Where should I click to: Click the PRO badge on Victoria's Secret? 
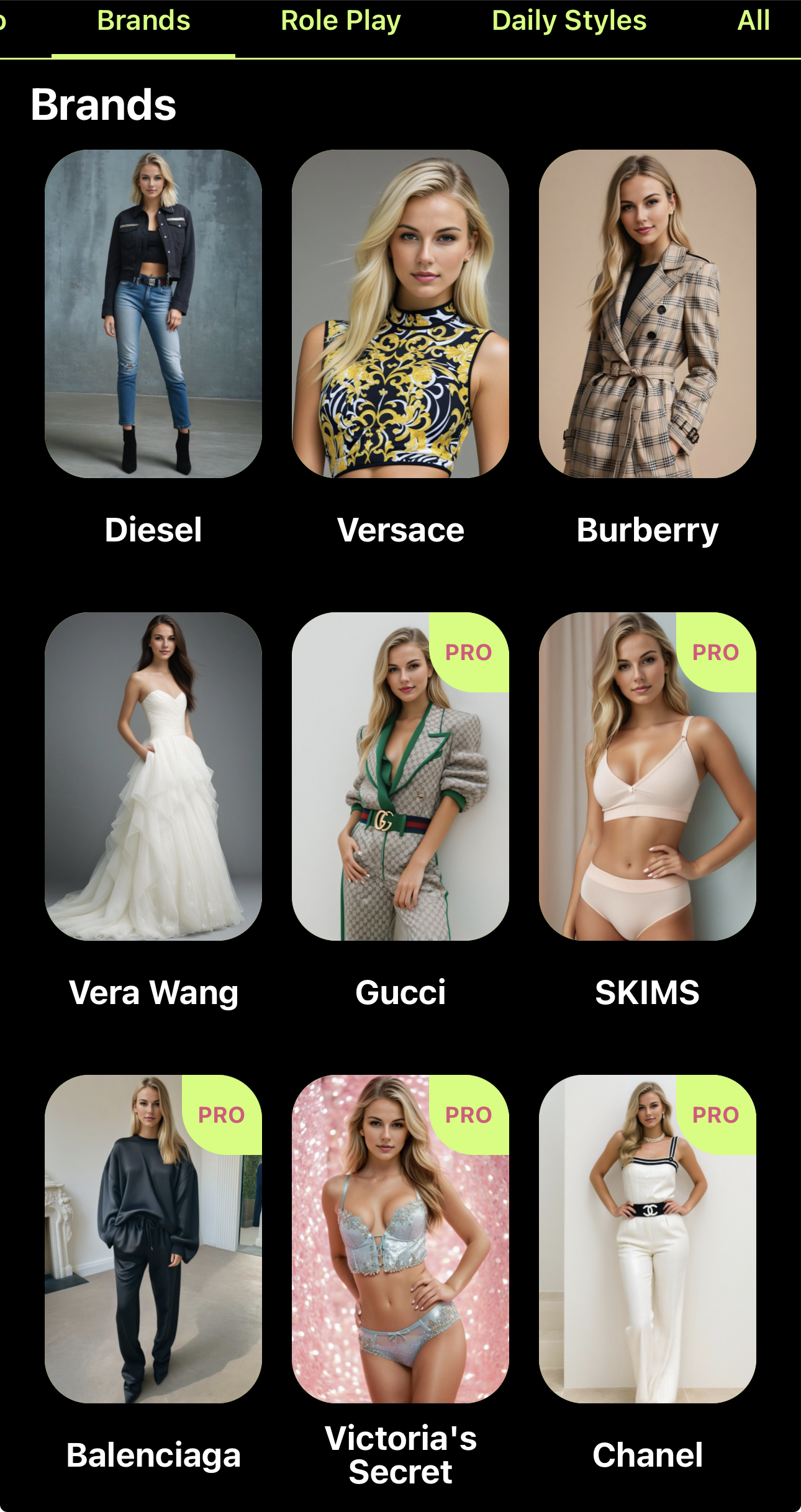click(x=468, y=1115)
